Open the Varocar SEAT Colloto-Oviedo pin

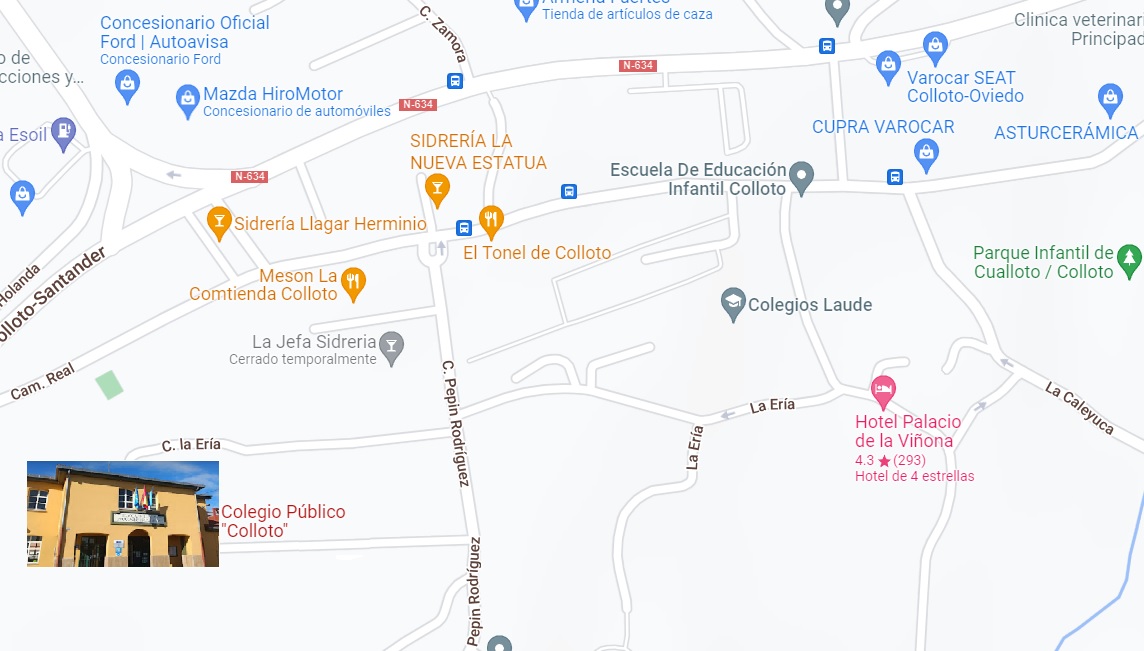click(887, 66)
